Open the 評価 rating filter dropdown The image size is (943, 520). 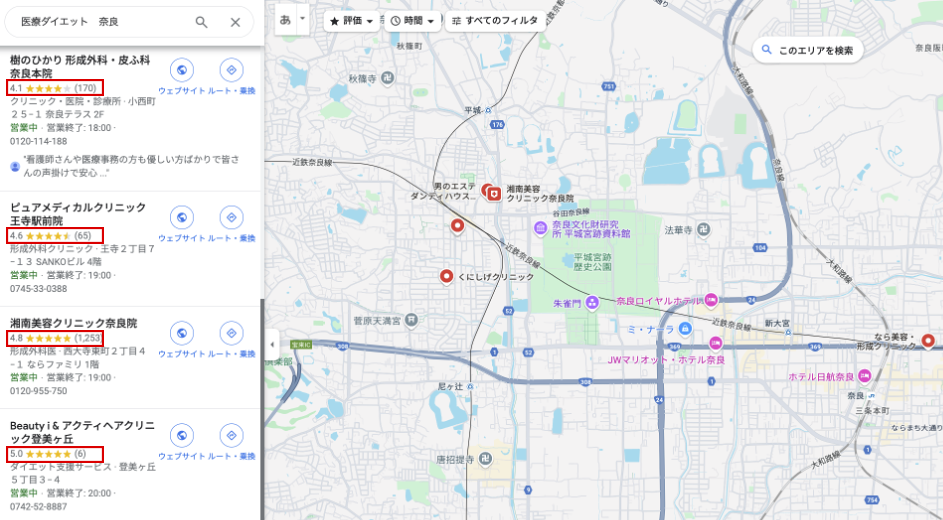coord(350,20)
